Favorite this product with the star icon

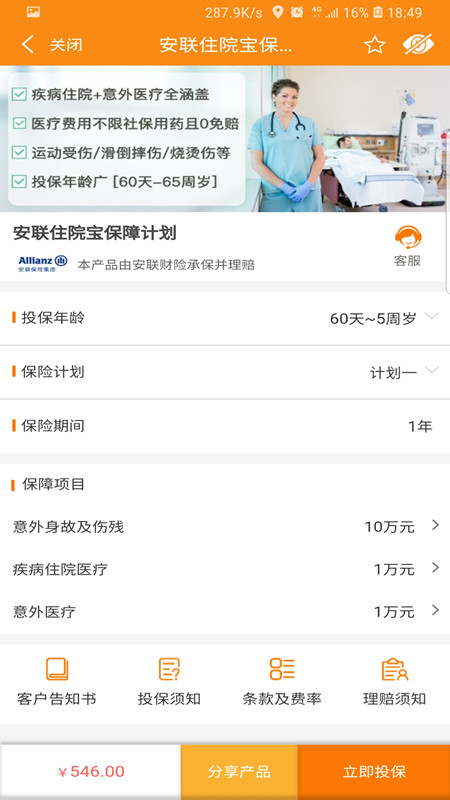coord(374,45)
